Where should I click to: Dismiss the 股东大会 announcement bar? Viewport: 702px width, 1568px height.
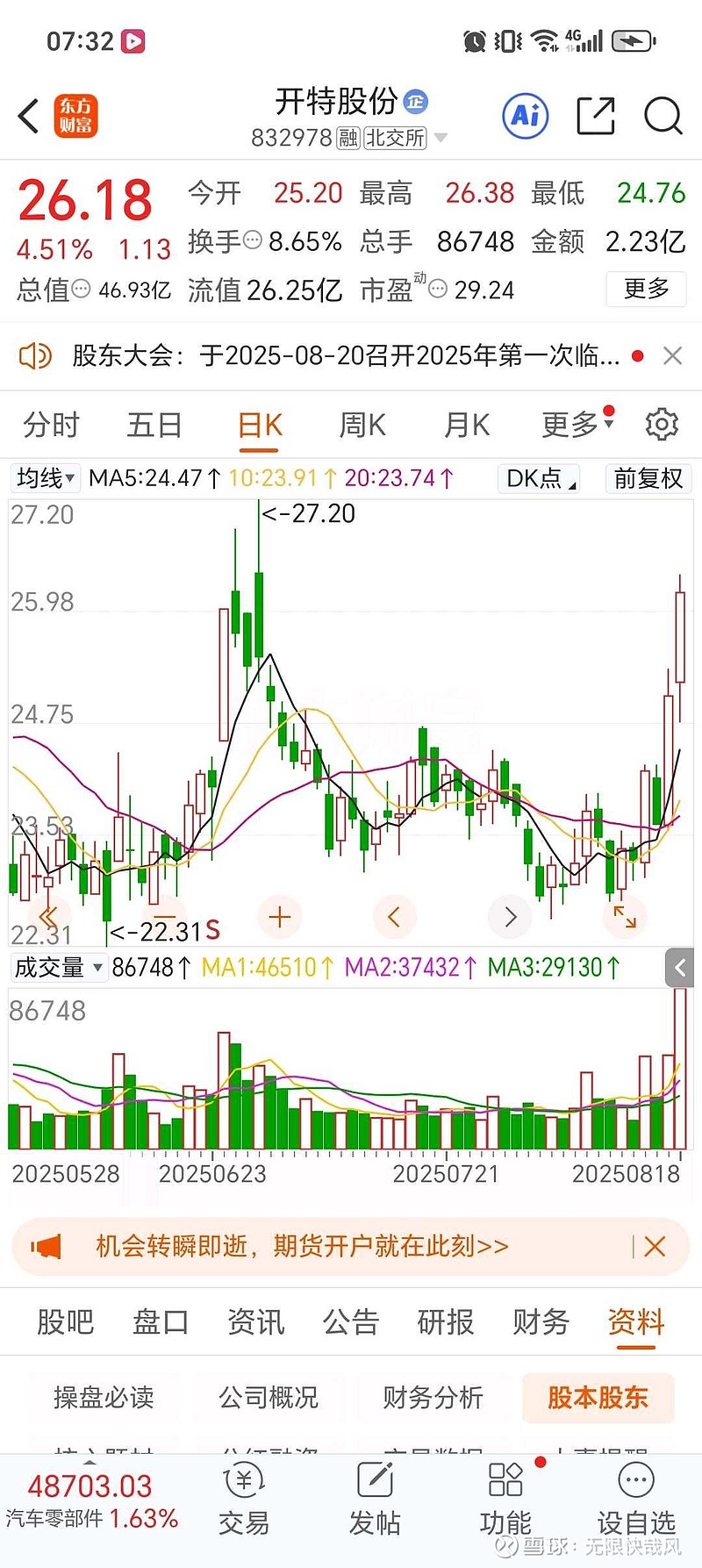click(672, 355)
